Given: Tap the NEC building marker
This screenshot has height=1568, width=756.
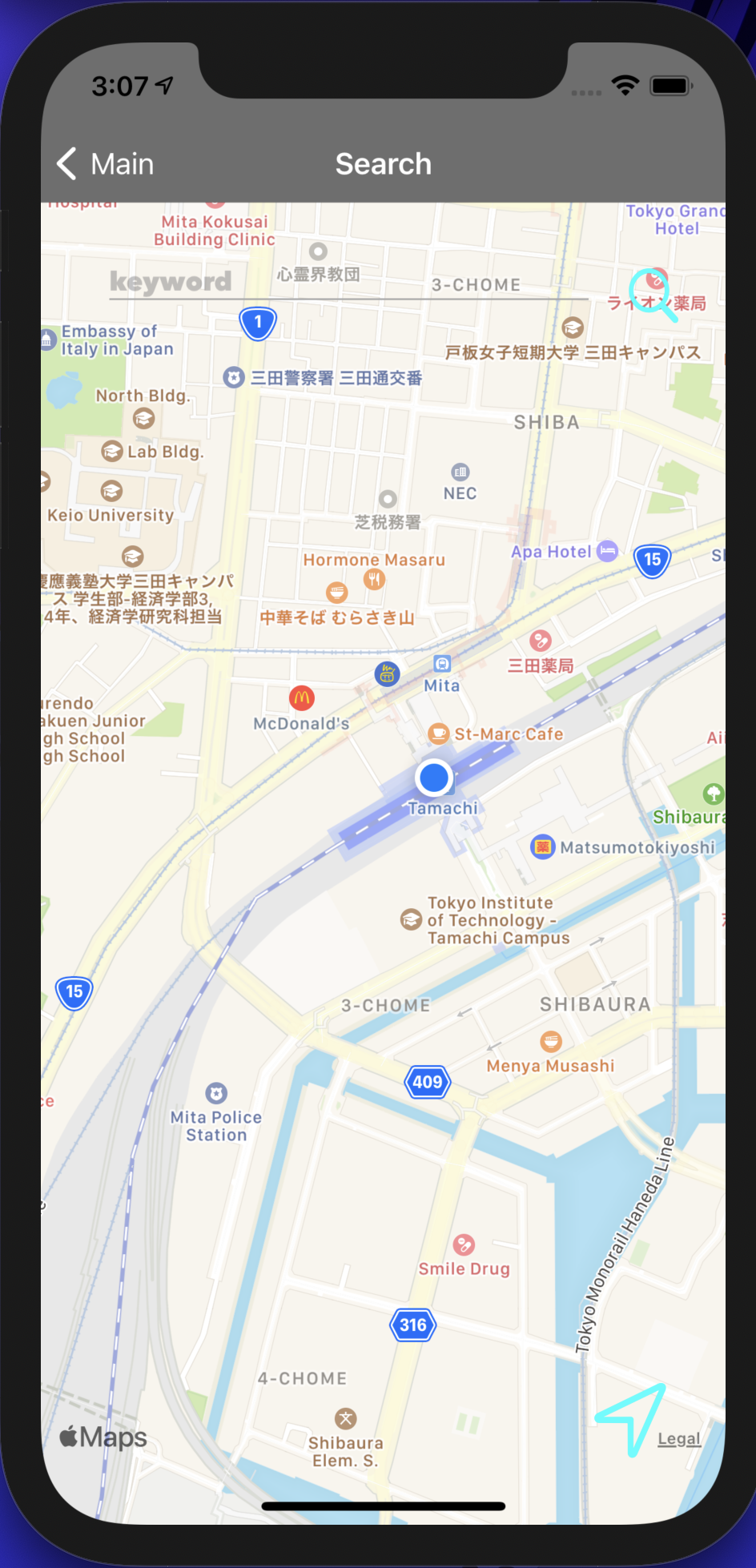Looking at the screenshot, I should [x=460, y=471].
